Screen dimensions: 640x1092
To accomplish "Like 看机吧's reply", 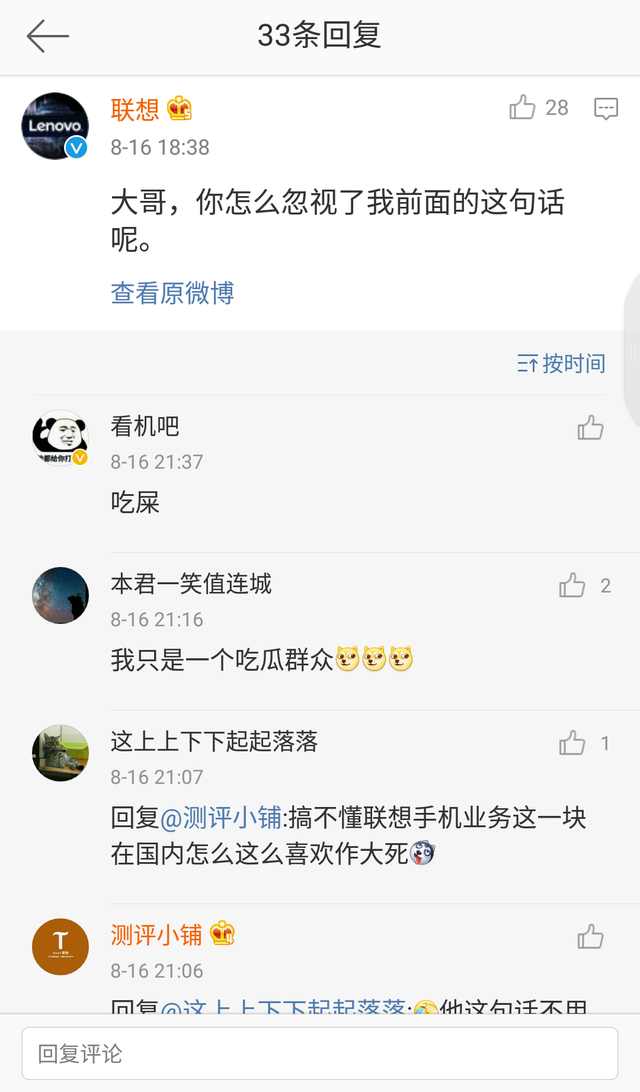I will coord(590,428).
